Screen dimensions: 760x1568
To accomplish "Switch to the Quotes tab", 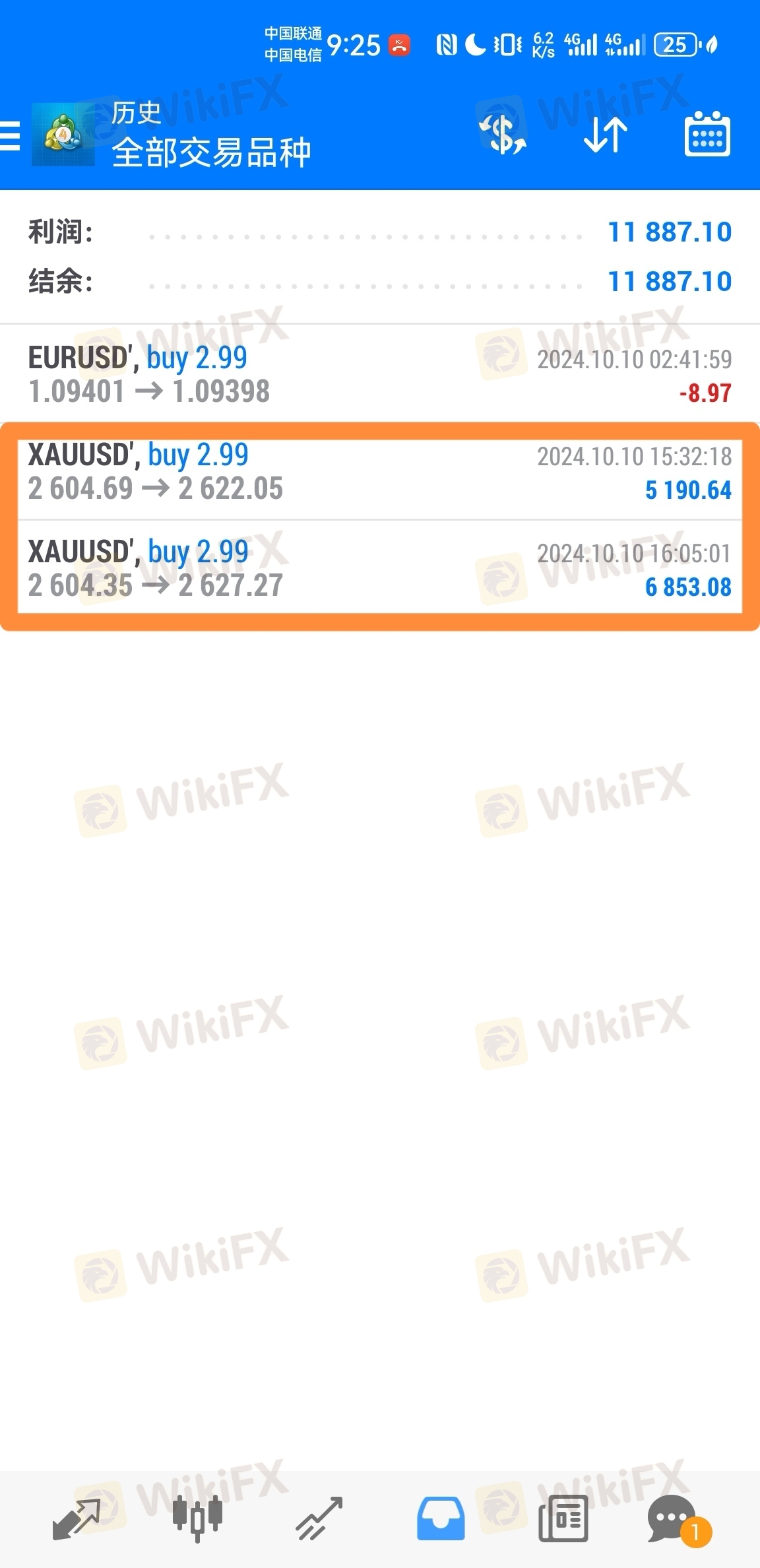I will [x=76, y=1519].
